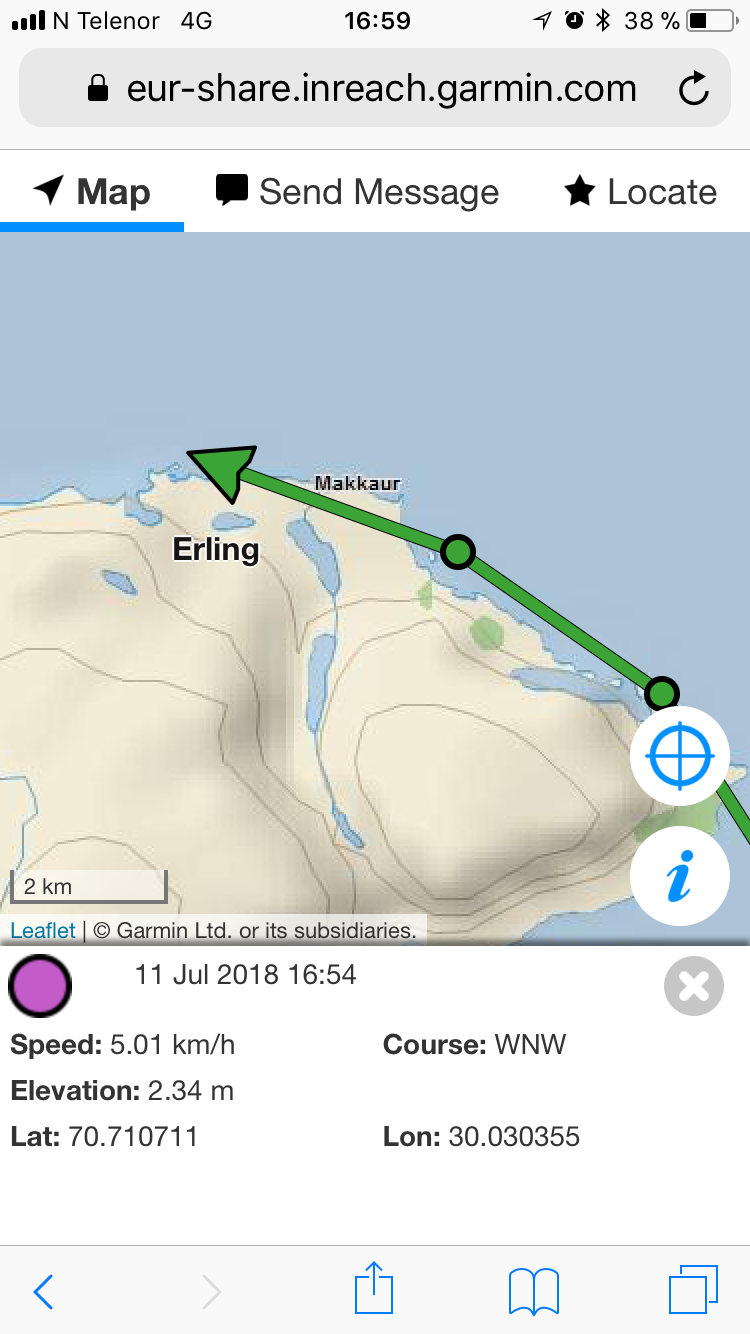The width and height of the screenshot is (750, 1334).
Task: Go back to the previous page
Action: [43, 1291]
